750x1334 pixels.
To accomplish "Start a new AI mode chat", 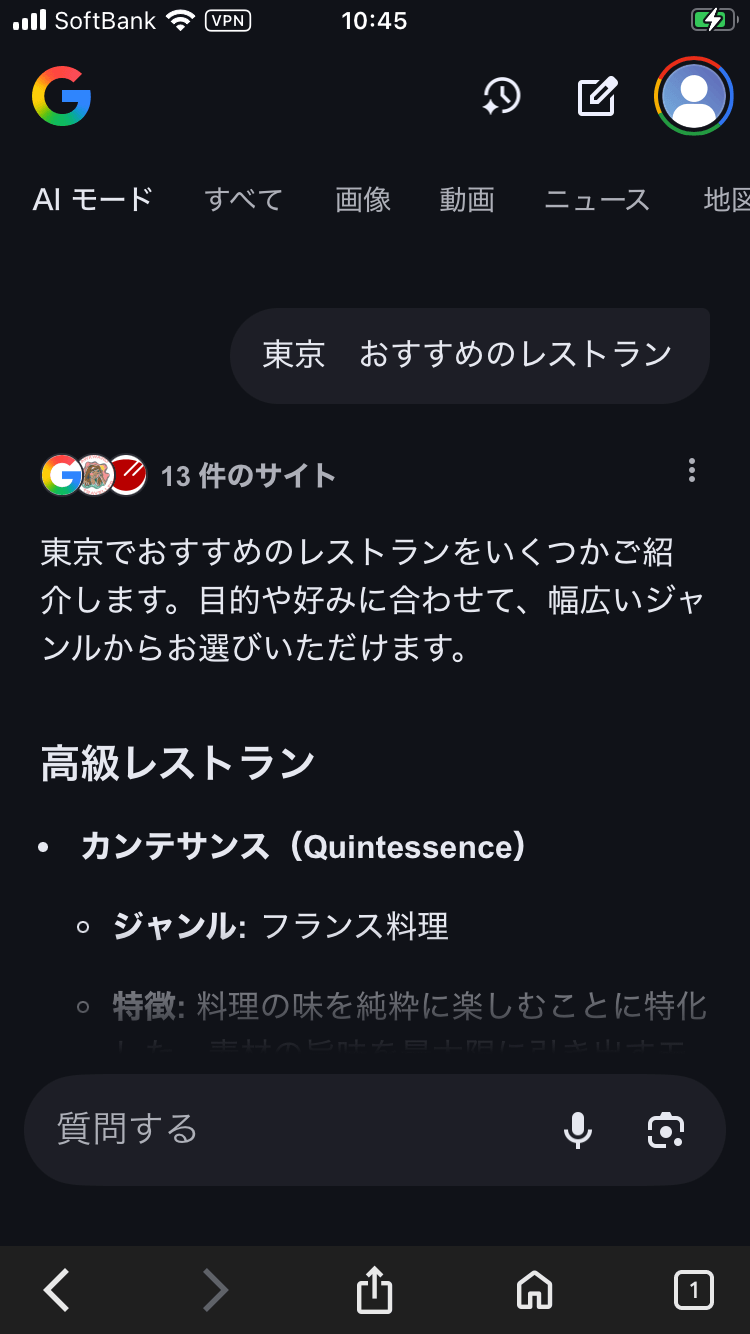I will point(597,97).
